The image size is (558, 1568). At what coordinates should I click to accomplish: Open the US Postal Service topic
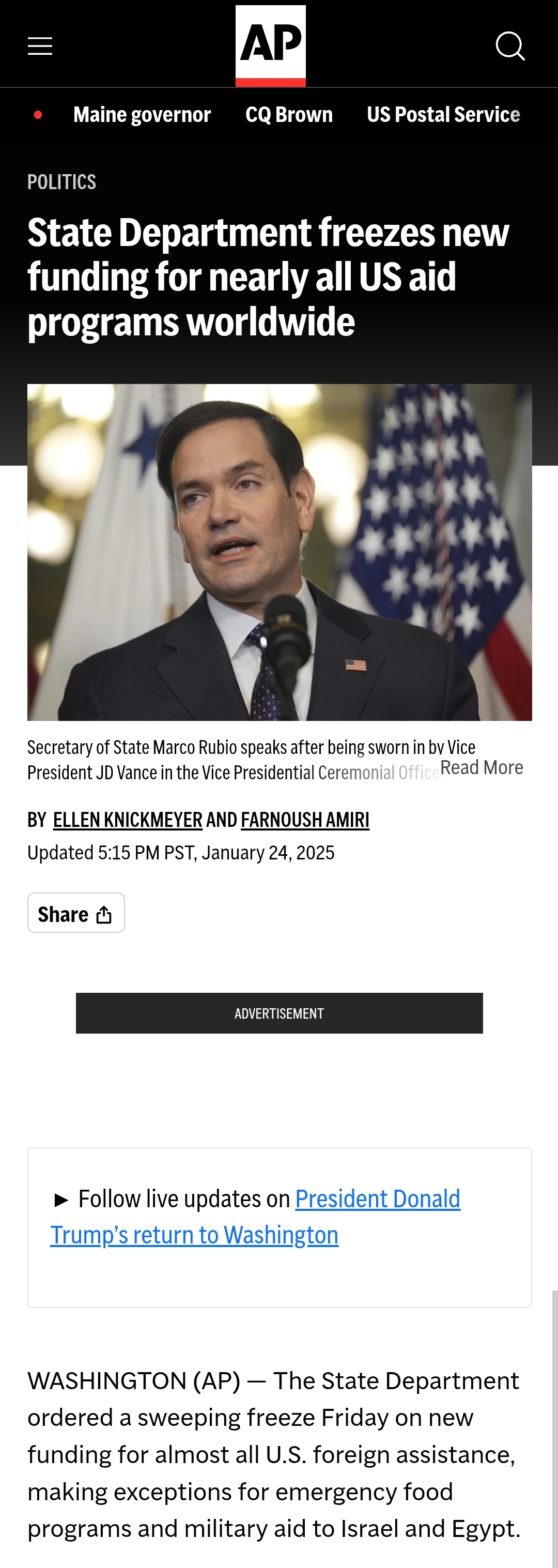click(x=443, y=114)
